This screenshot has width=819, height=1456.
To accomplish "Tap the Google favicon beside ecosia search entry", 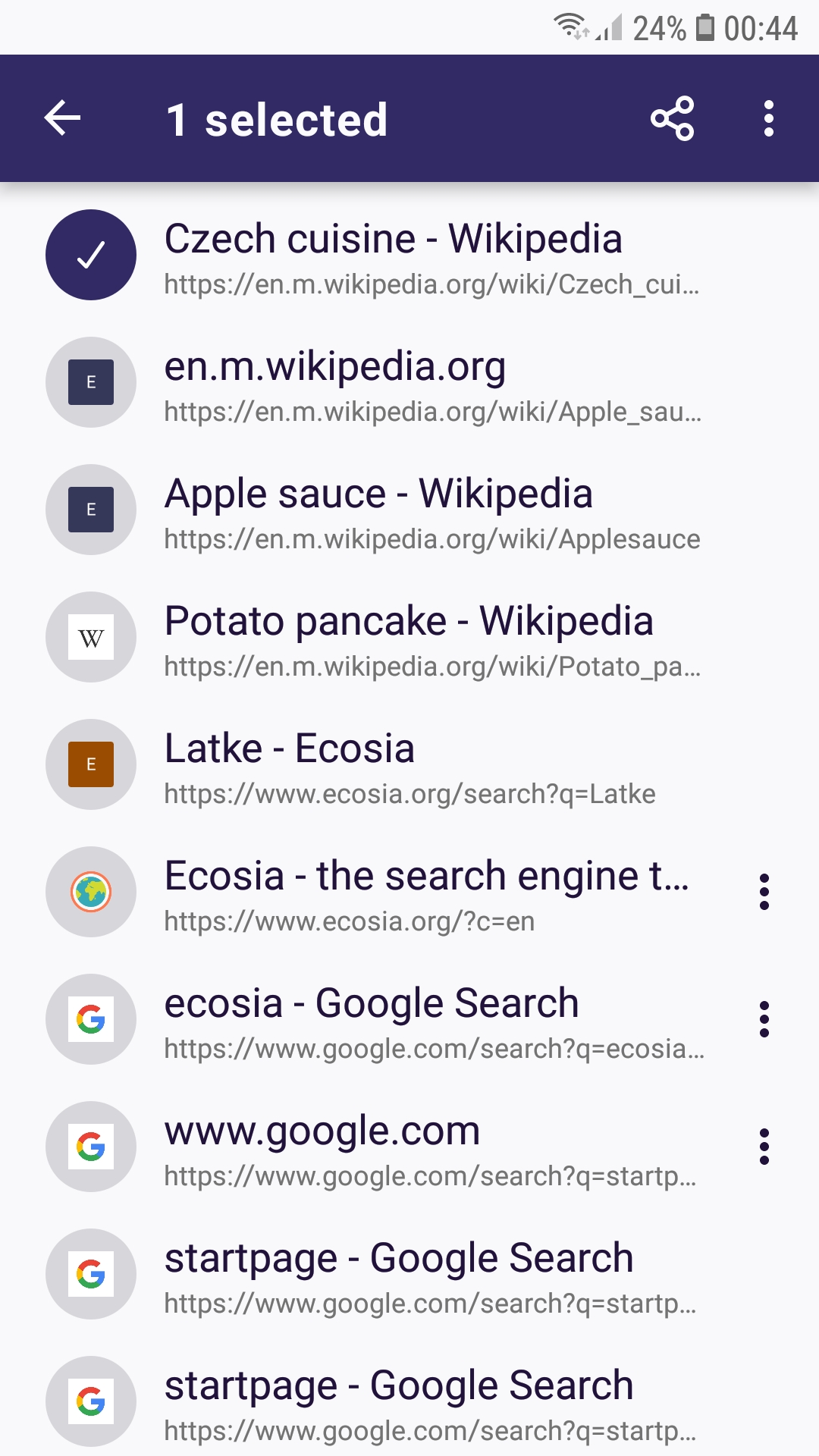I will pyautogui.click(x=91, y=1020).
